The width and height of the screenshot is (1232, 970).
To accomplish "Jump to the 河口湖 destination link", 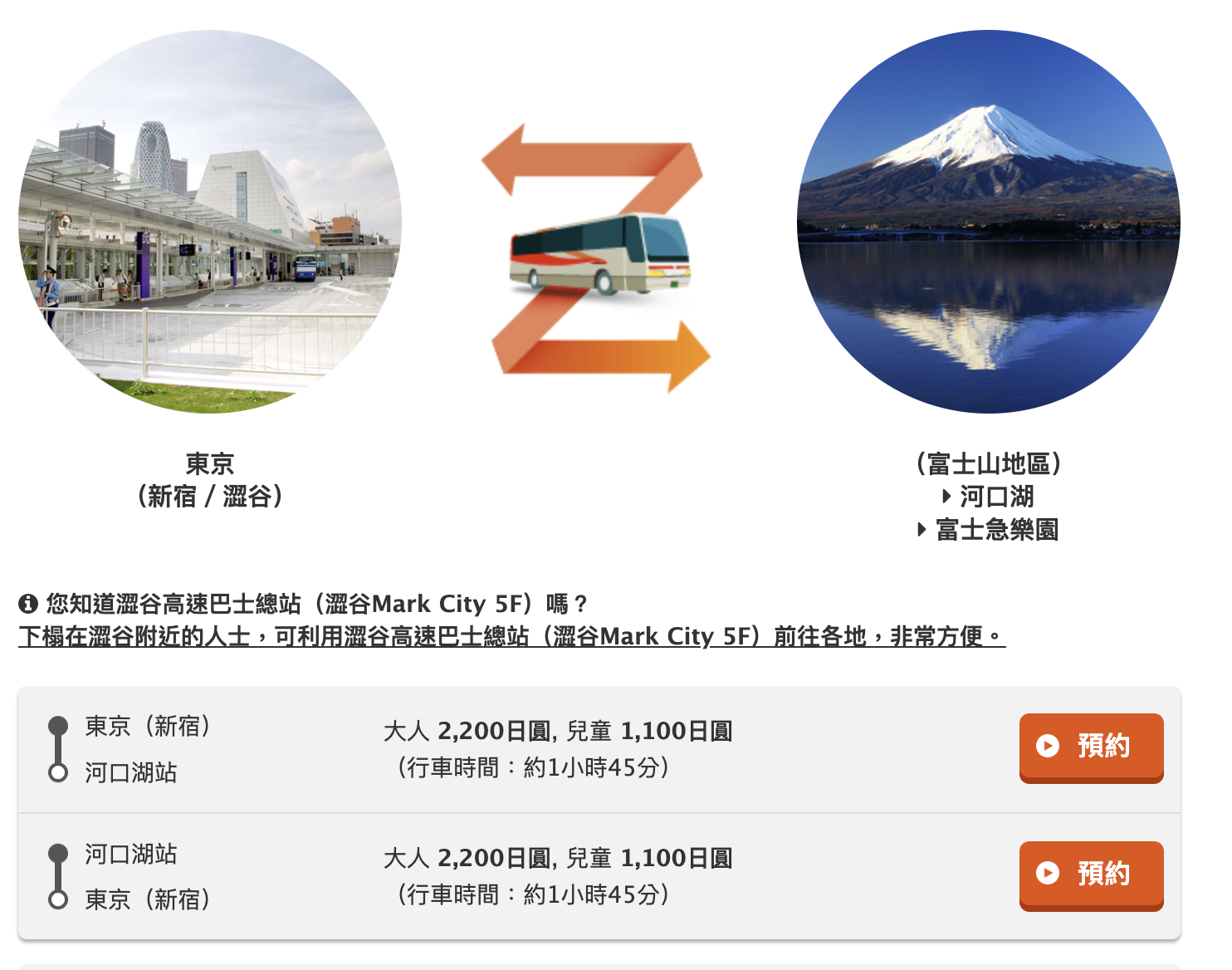I will (x=995, y=497).
